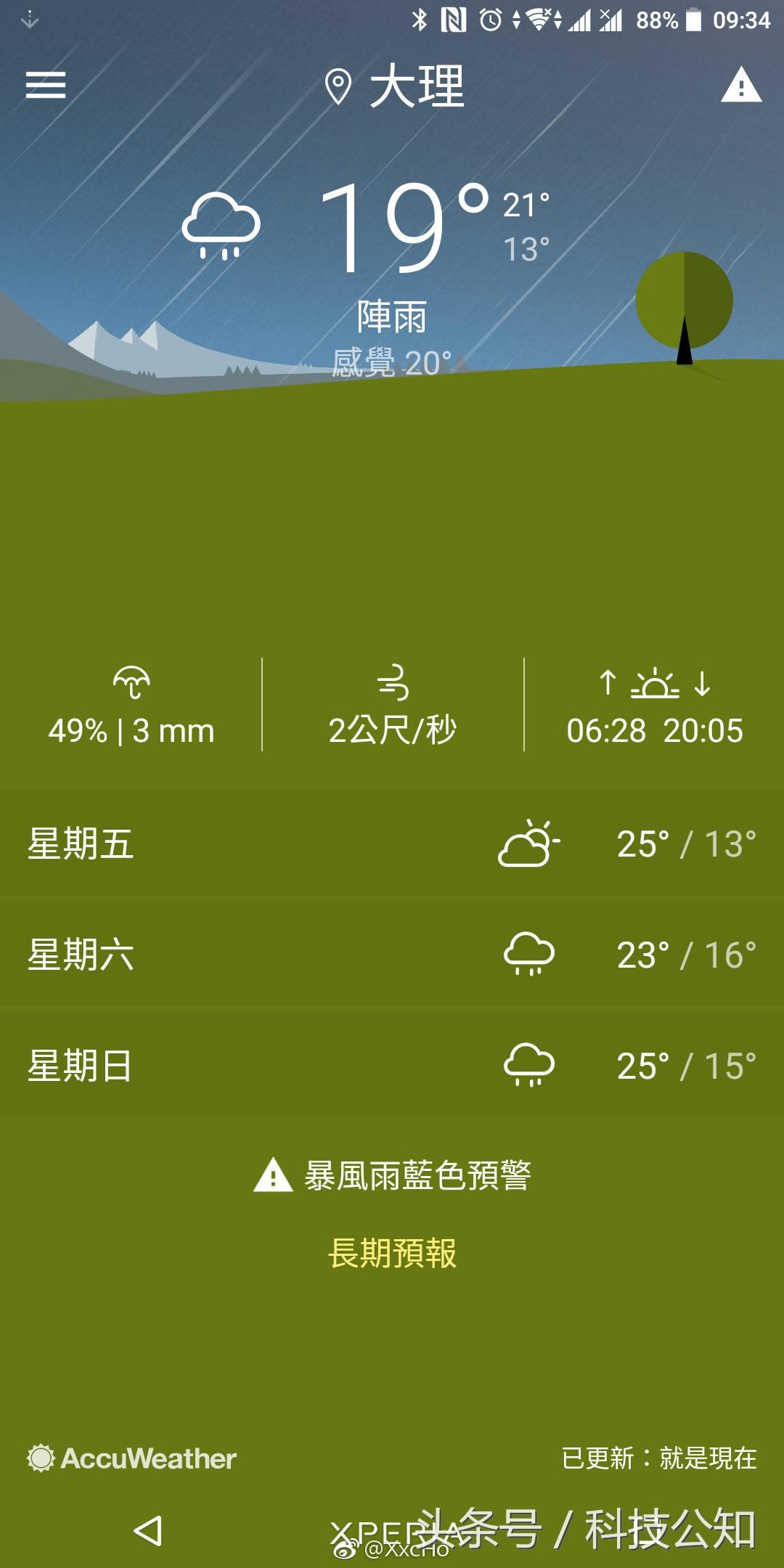
Task: Open the 星期五 forecast row
Action: pos(392,844)
